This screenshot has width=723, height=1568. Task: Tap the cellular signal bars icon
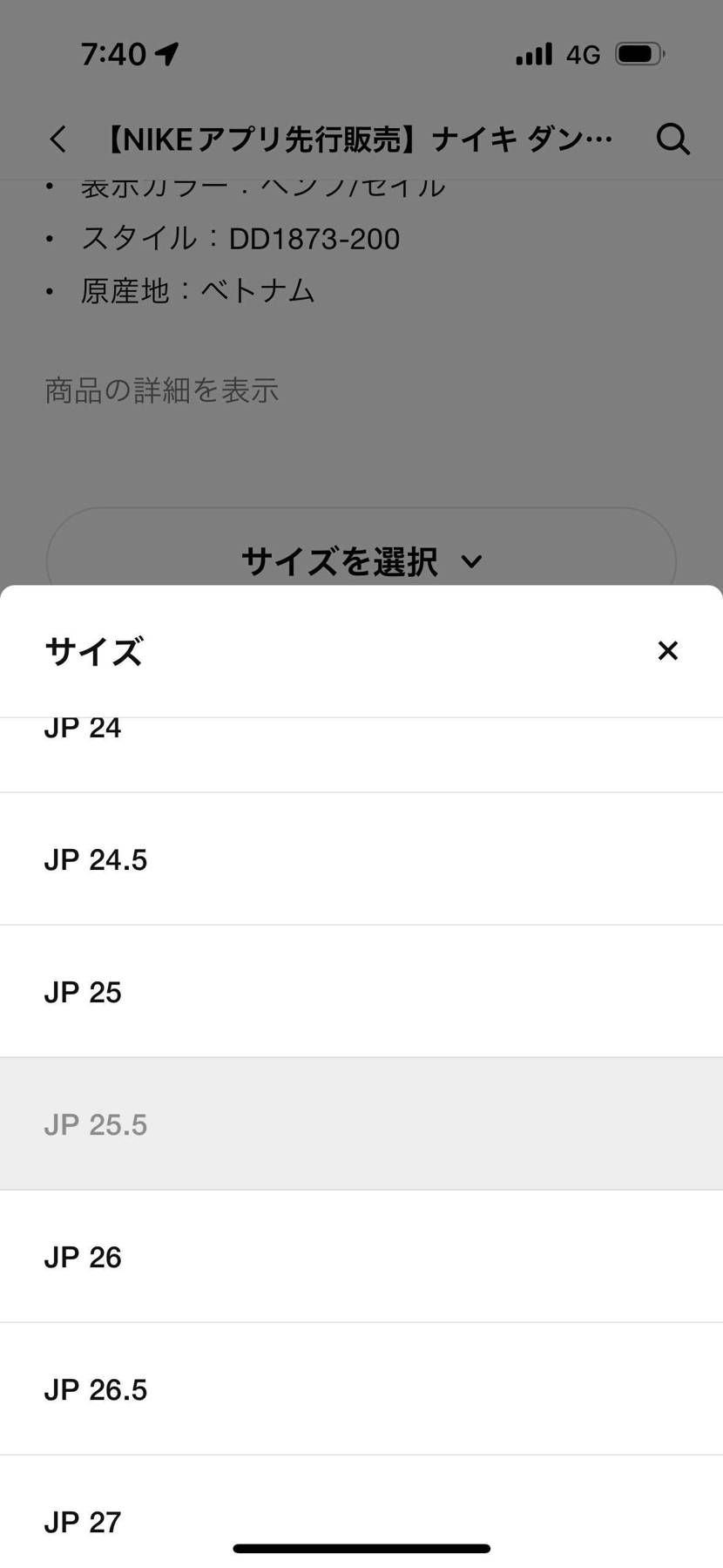[533, 54]
